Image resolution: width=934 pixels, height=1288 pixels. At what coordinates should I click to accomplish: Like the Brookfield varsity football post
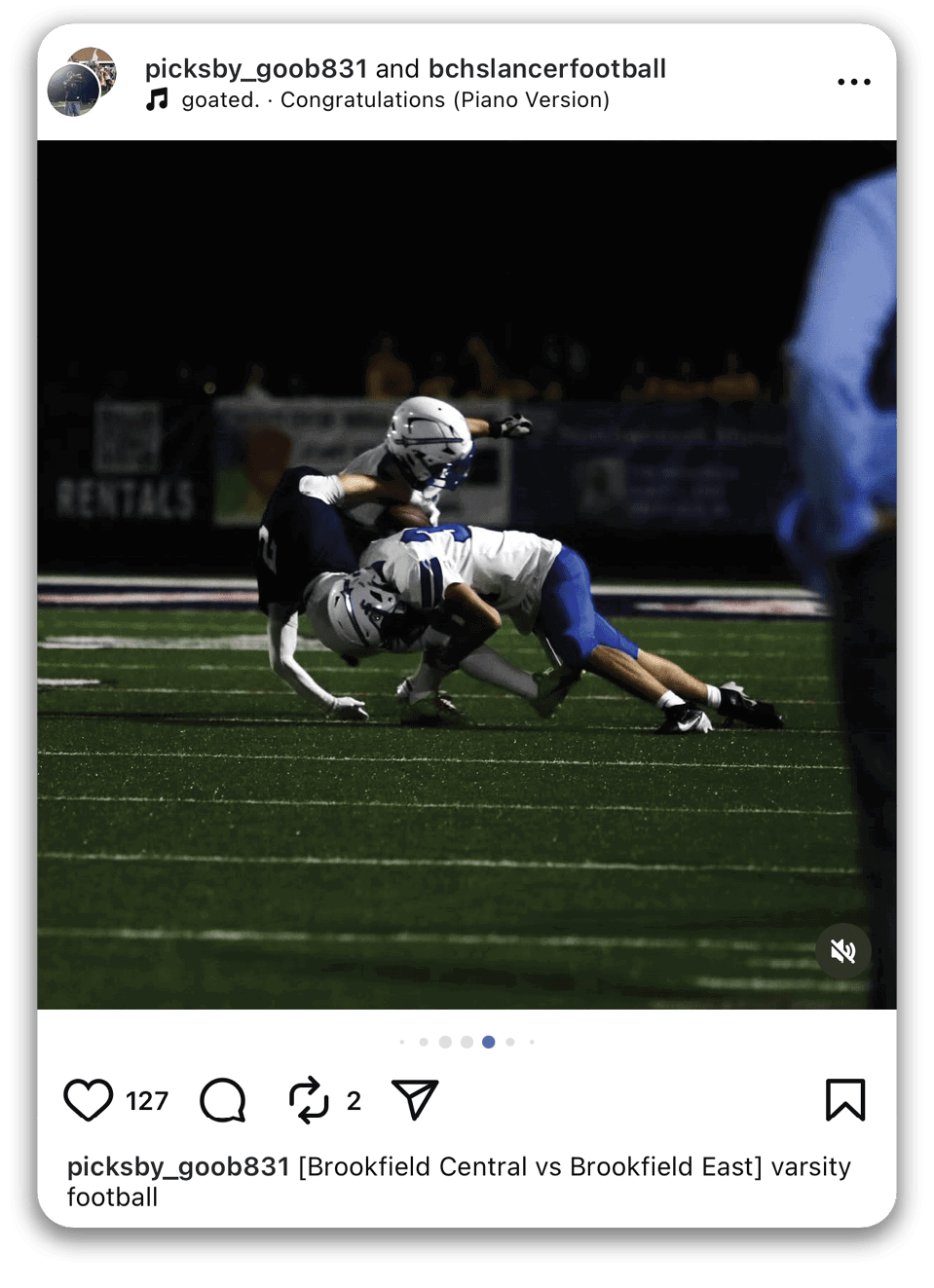click(89, 1100)
